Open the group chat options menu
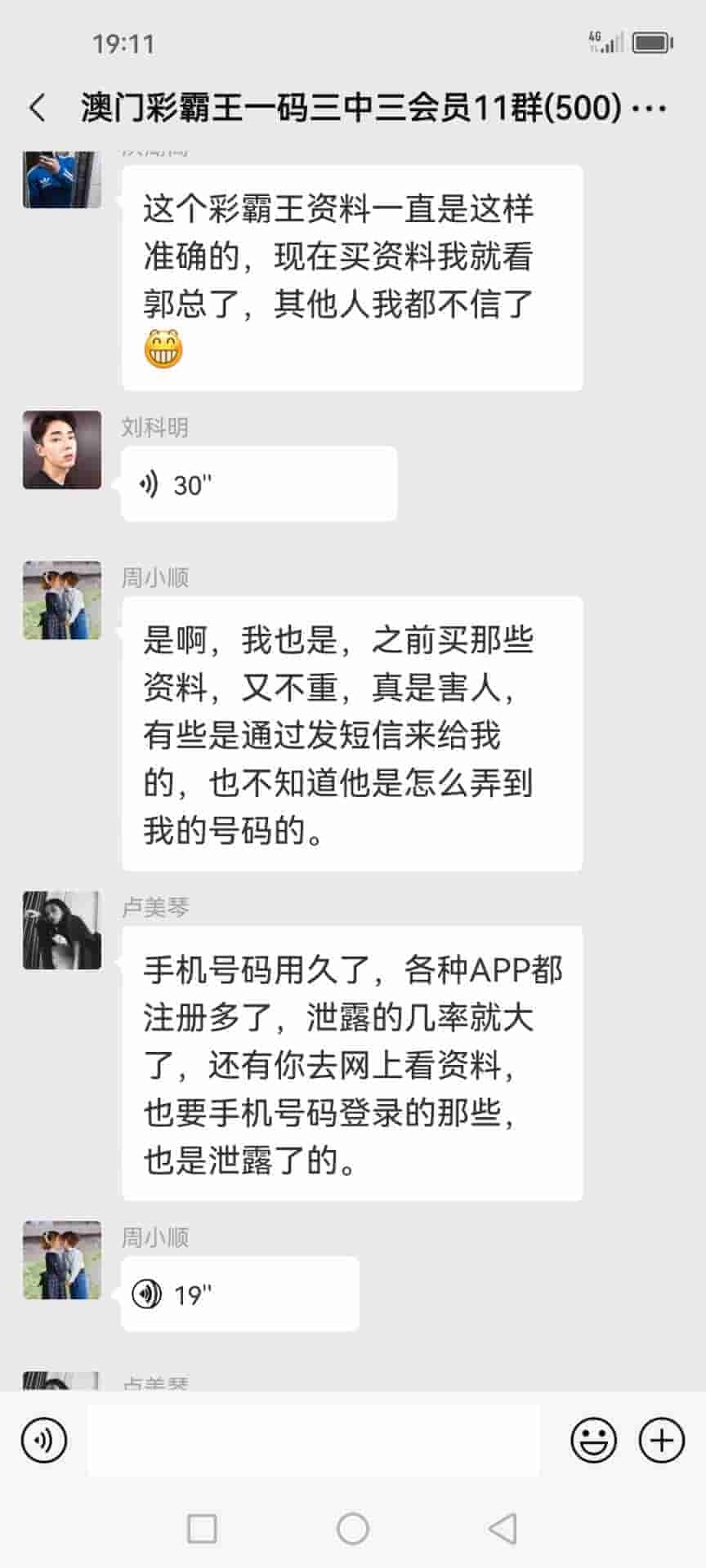Viewport: 706px width, 1568px height. coord(650,108)
